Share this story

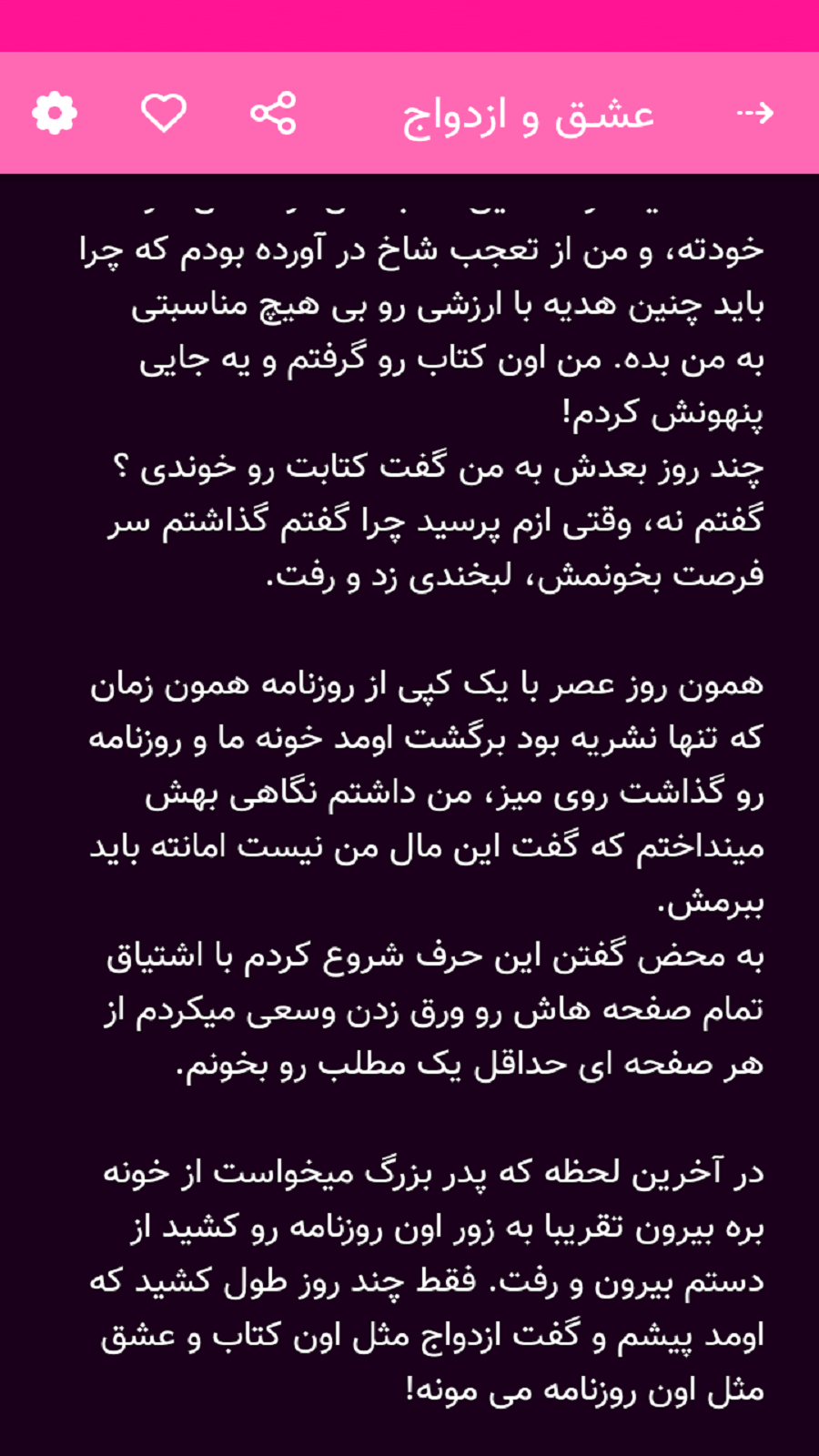(x=273, y=114)
